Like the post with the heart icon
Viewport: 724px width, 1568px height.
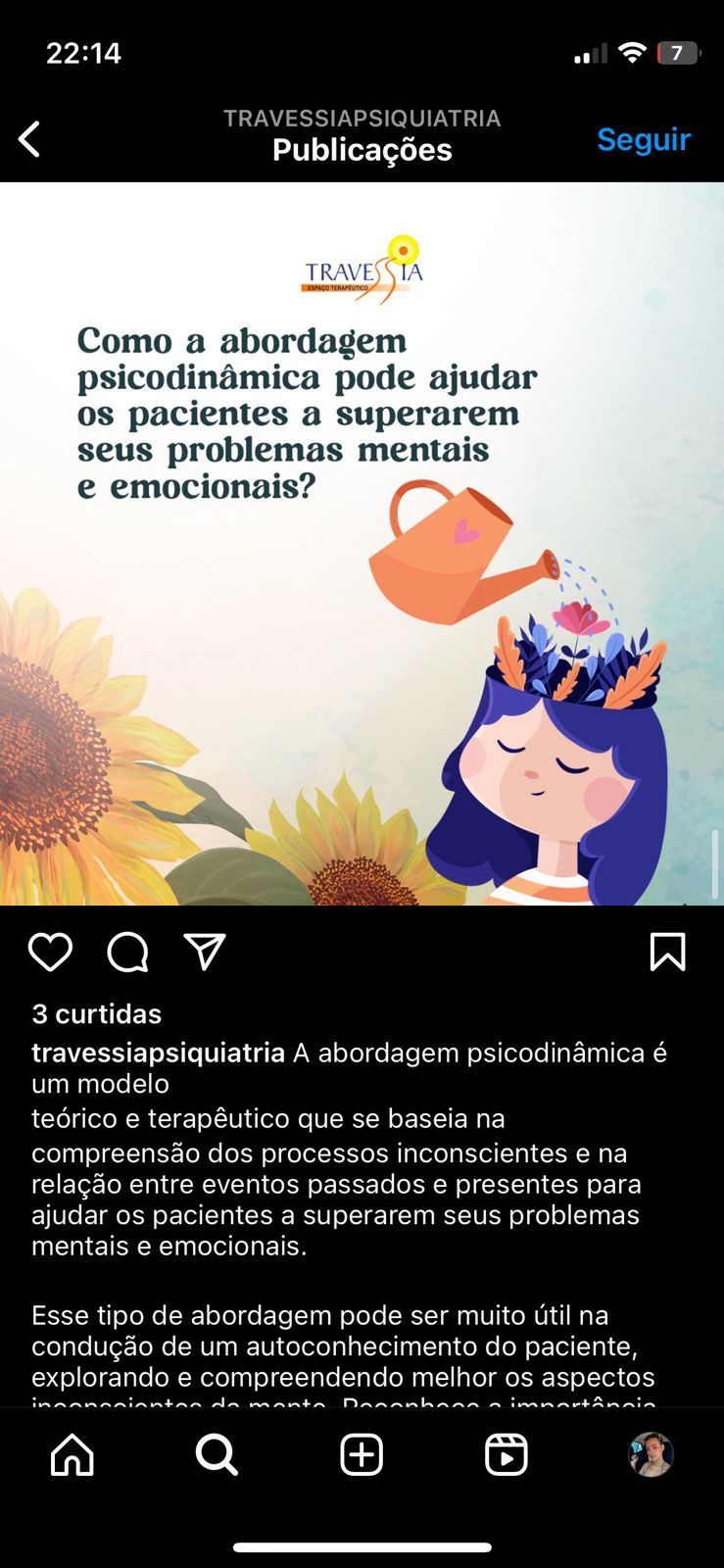50,952
